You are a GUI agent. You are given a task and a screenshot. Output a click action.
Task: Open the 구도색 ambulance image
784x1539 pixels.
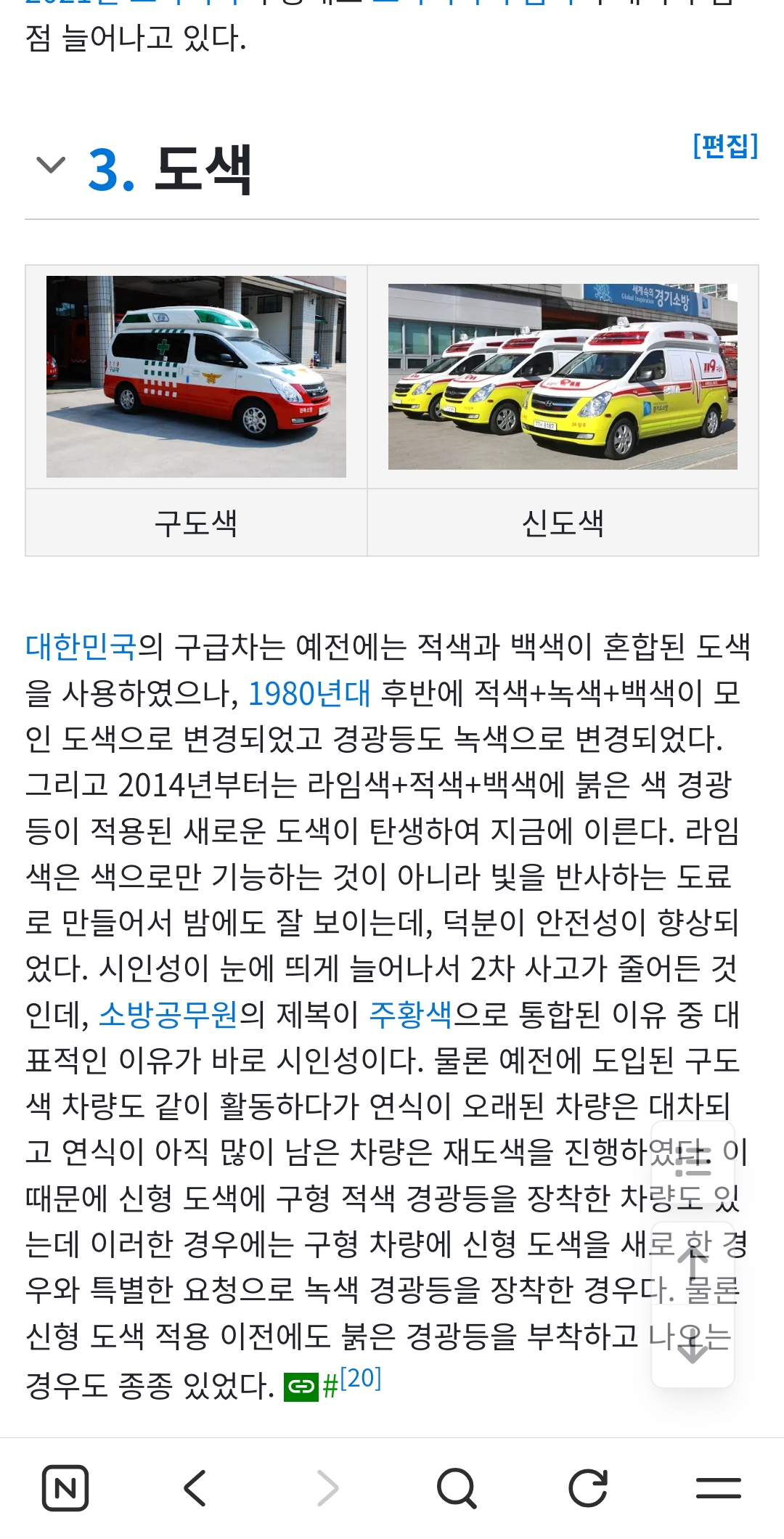[x=196, y=376]
